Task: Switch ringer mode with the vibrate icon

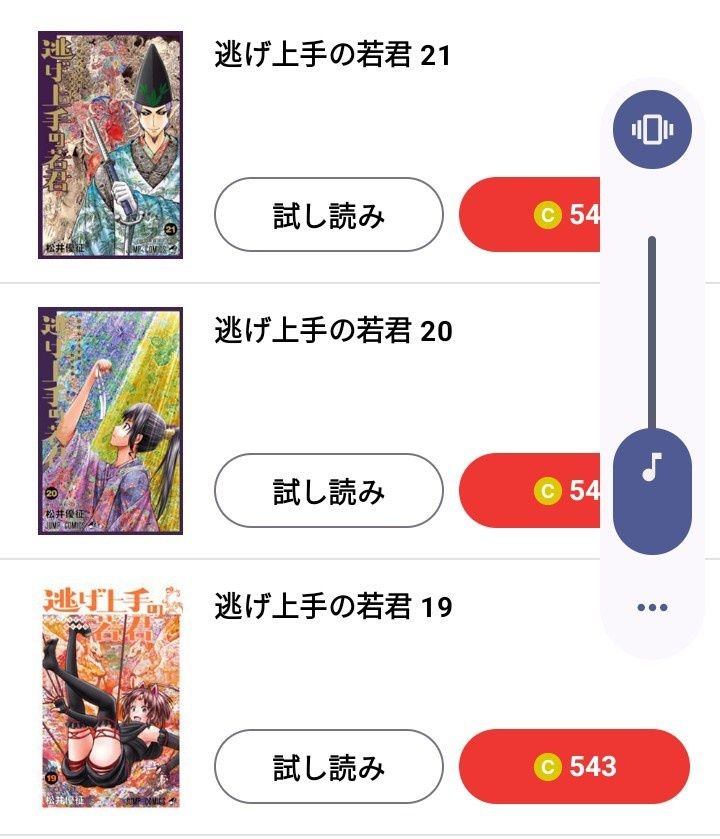Action: tap(652, 130)
